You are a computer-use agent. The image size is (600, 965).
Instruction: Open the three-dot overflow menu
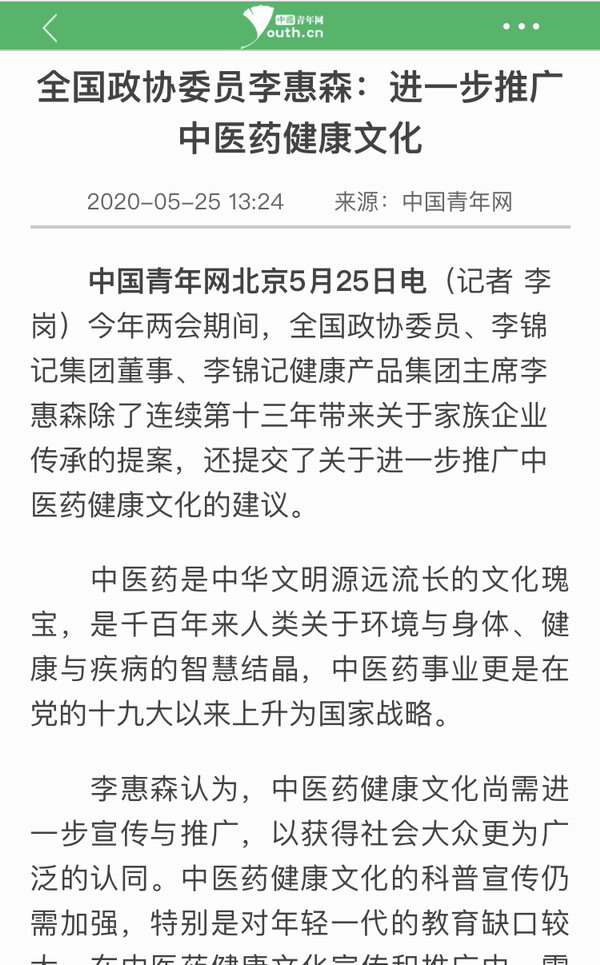pos(521,27)
